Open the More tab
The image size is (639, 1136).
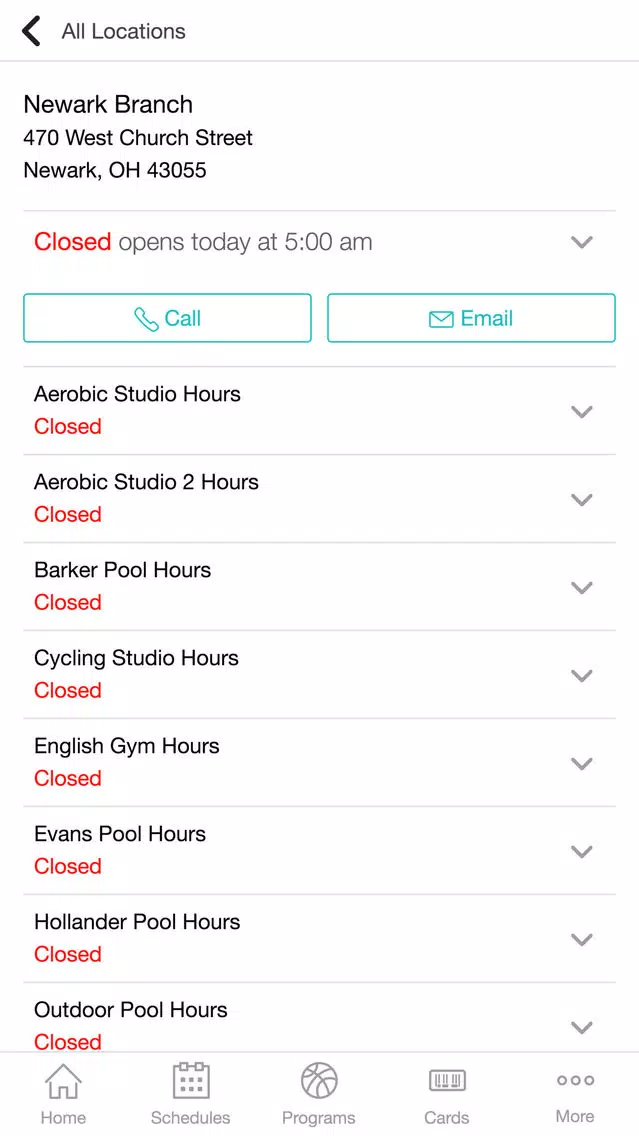pyautogui.click(x=575, y=1094)
